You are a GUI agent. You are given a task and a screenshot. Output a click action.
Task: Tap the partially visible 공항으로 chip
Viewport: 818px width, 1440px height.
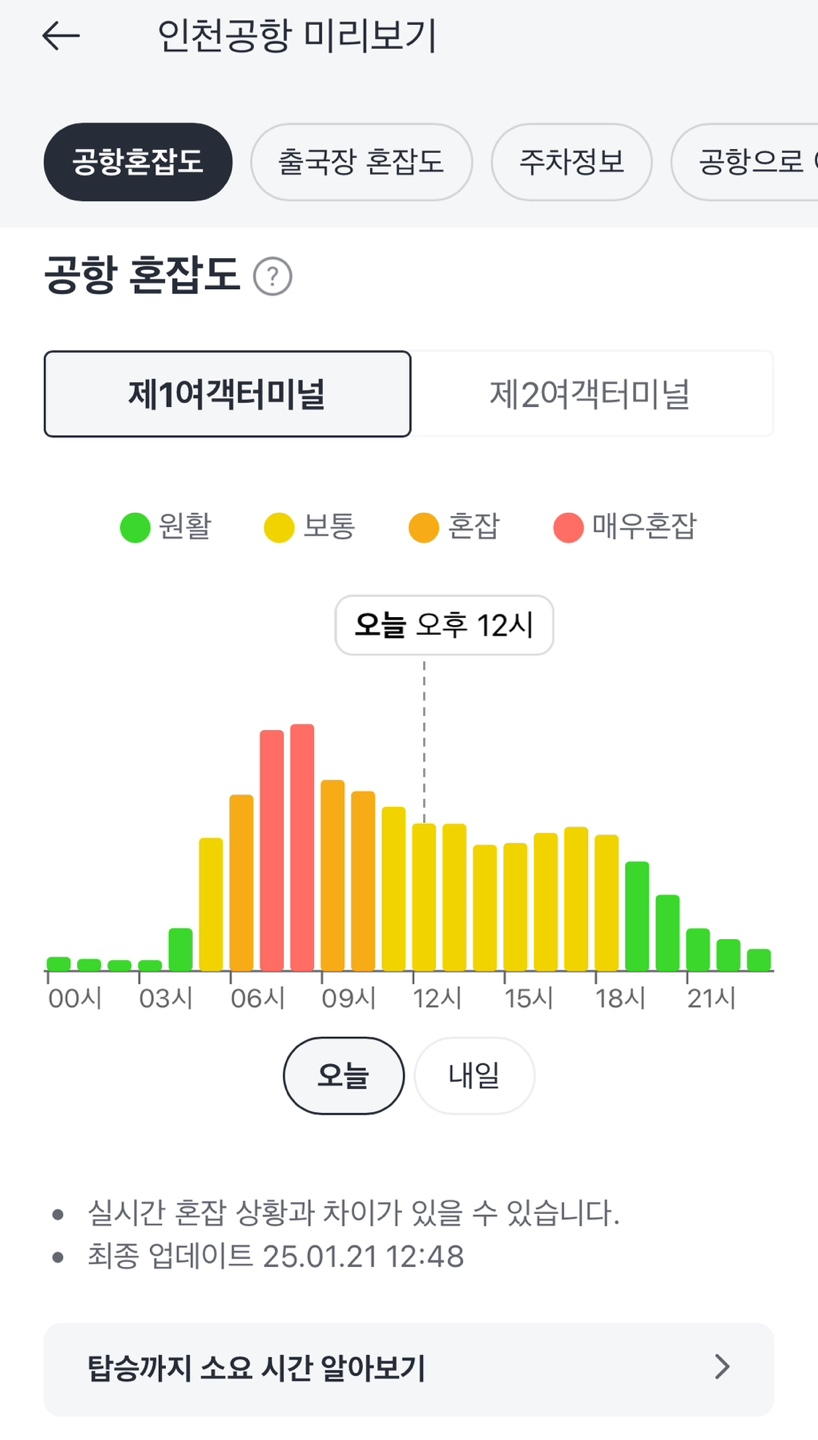770,162
